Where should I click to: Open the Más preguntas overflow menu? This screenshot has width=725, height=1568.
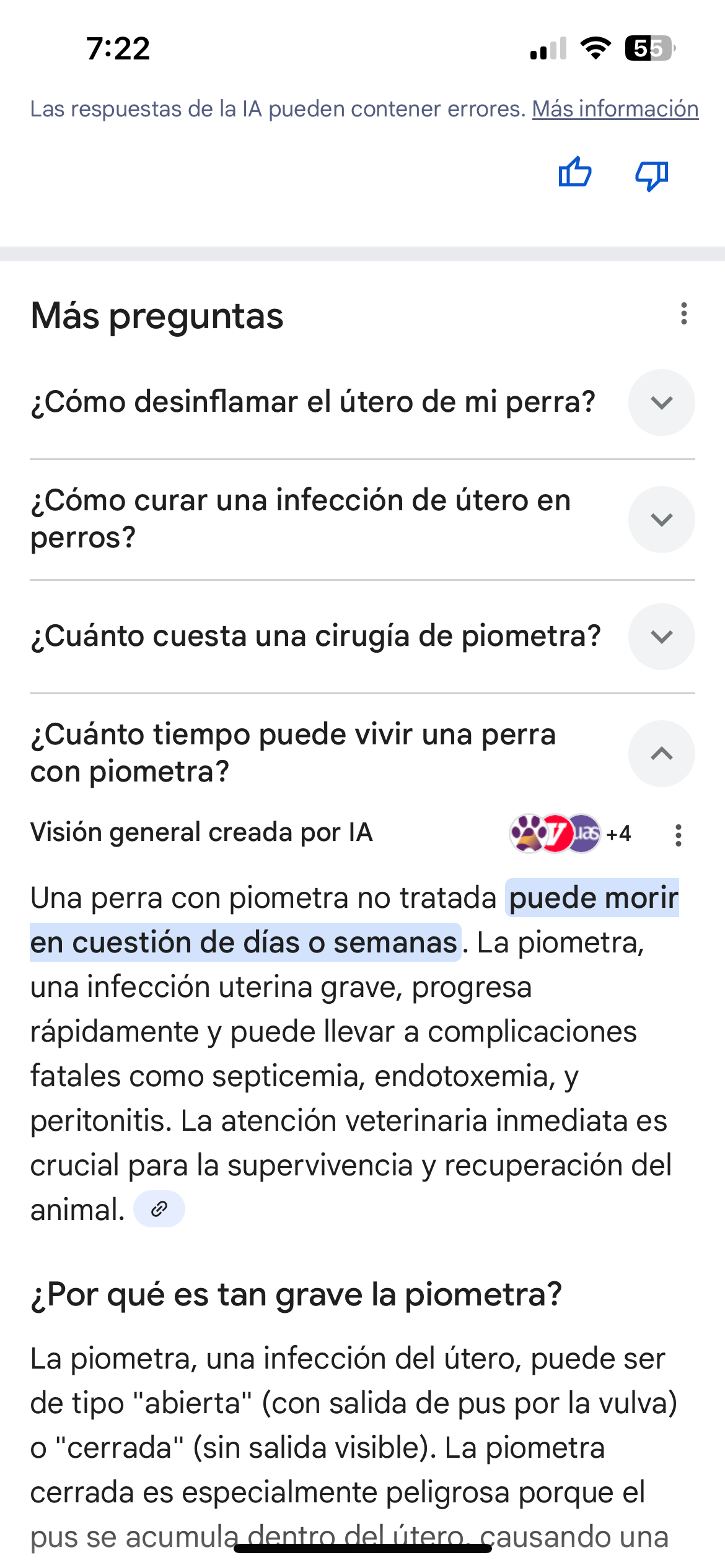683,314
